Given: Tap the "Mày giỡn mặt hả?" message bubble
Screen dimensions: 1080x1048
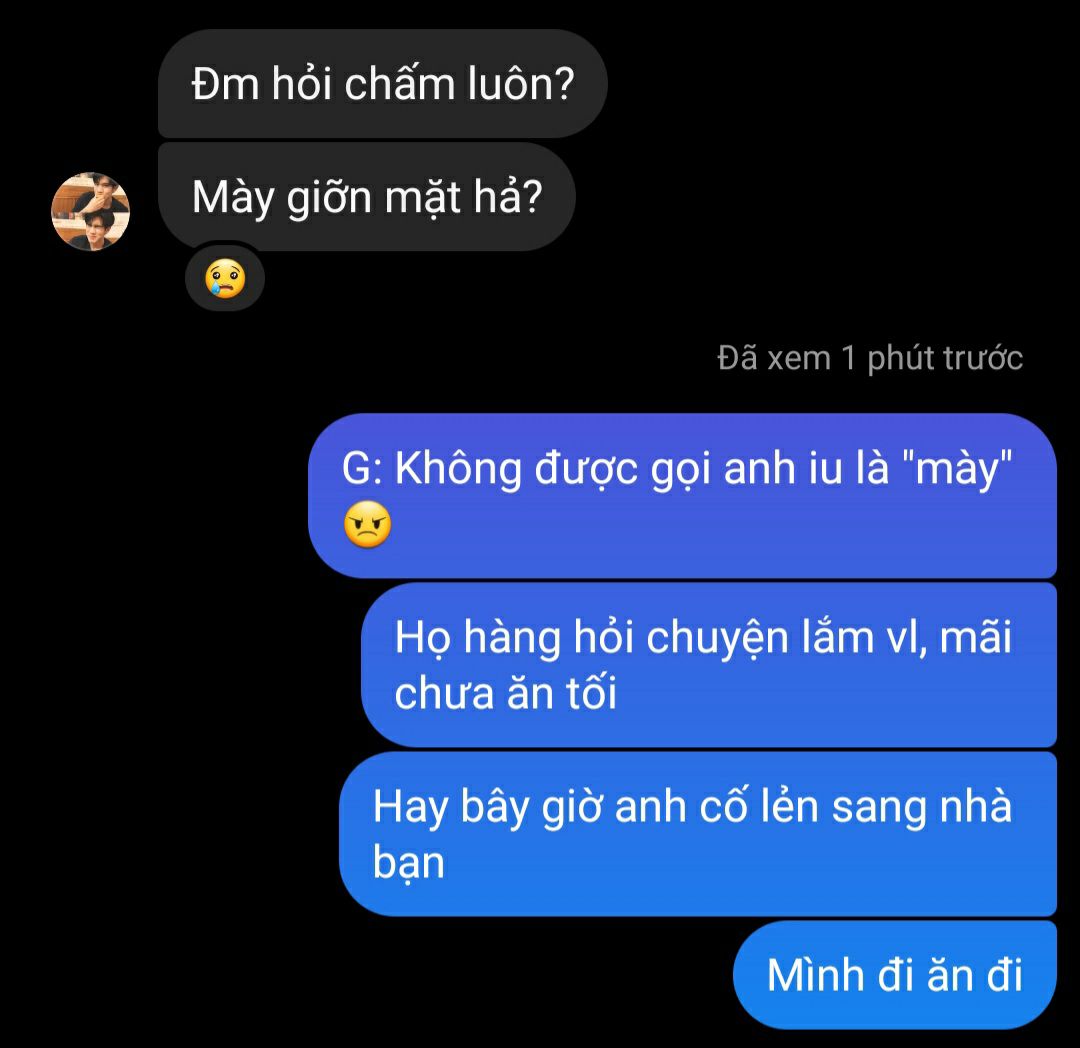Looking at the screenshot, I should coord(366,197).
